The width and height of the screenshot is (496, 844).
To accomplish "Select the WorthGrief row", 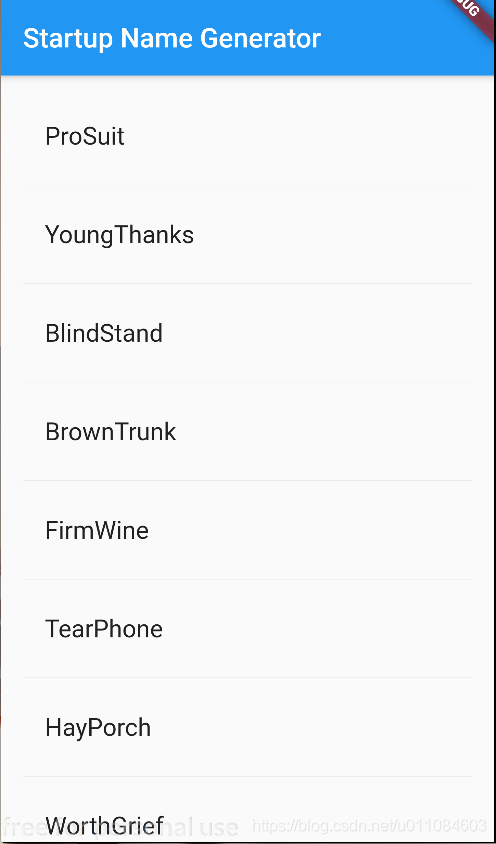I will 248,810.
